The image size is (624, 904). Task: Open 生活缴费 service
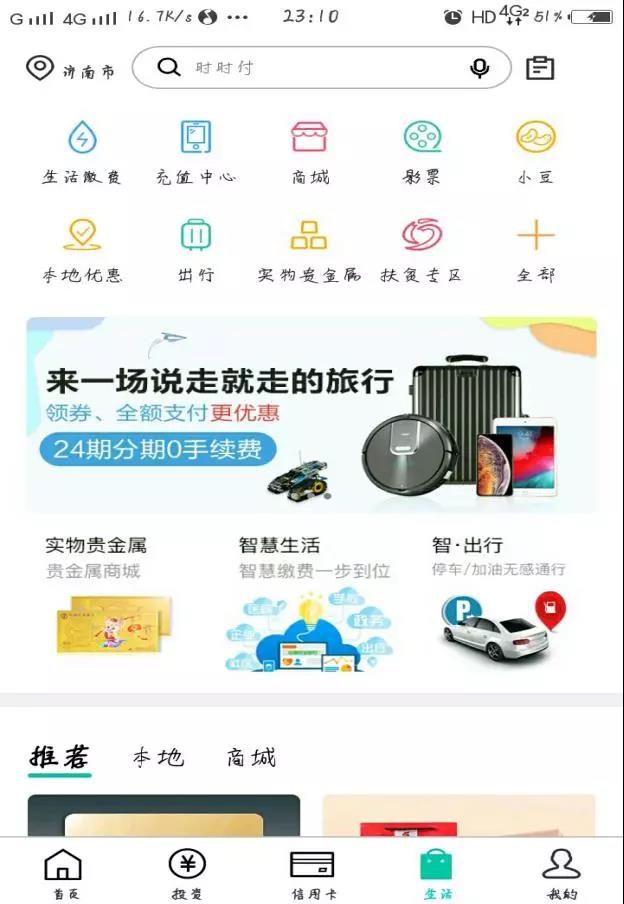82,151
